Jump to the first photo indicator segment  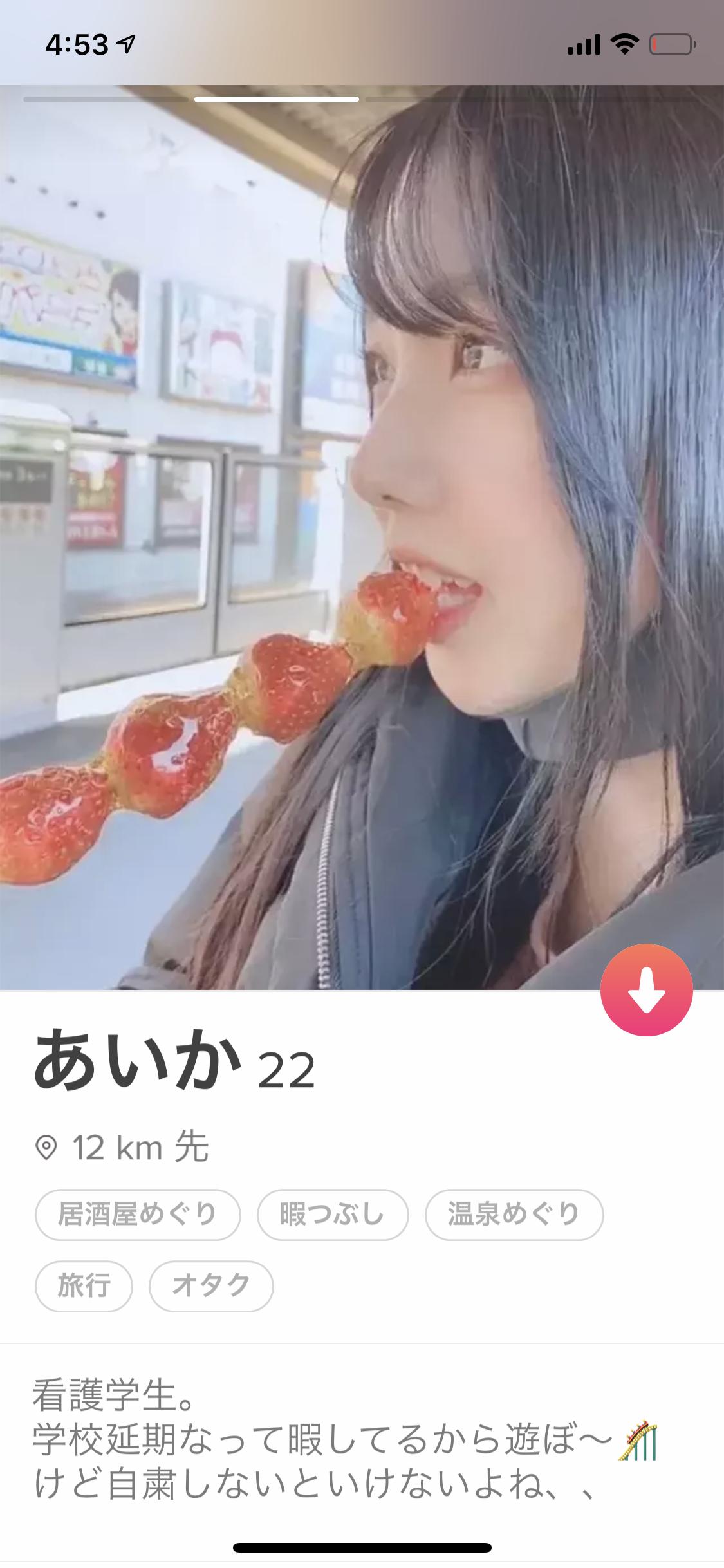point(106,100)
